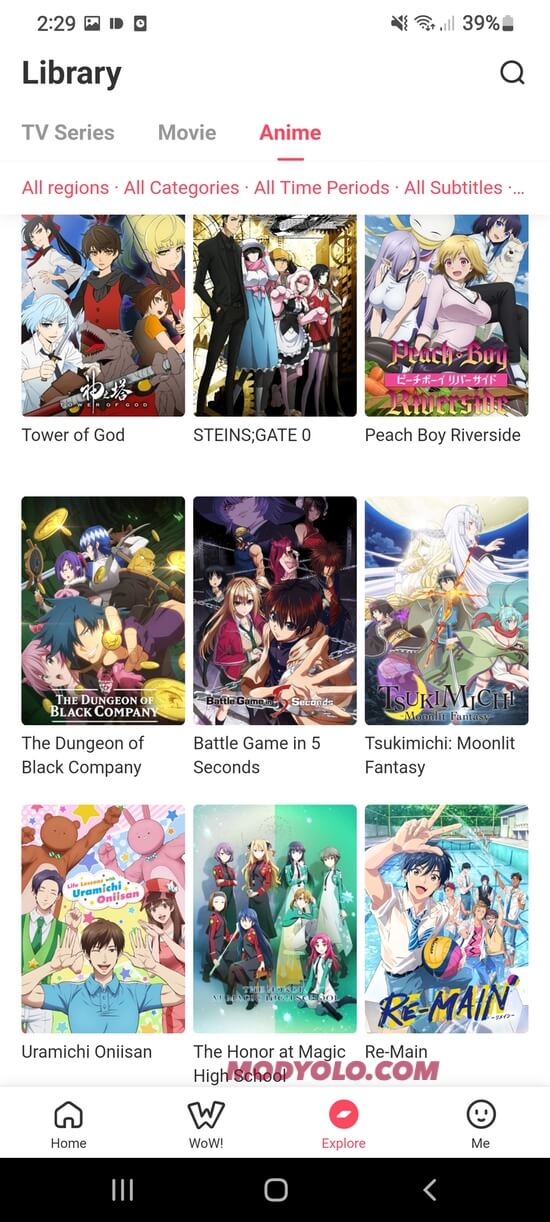Open the recent apps button
Viewport: 550px width, 1222px height.
click(x=122, y=1189)
